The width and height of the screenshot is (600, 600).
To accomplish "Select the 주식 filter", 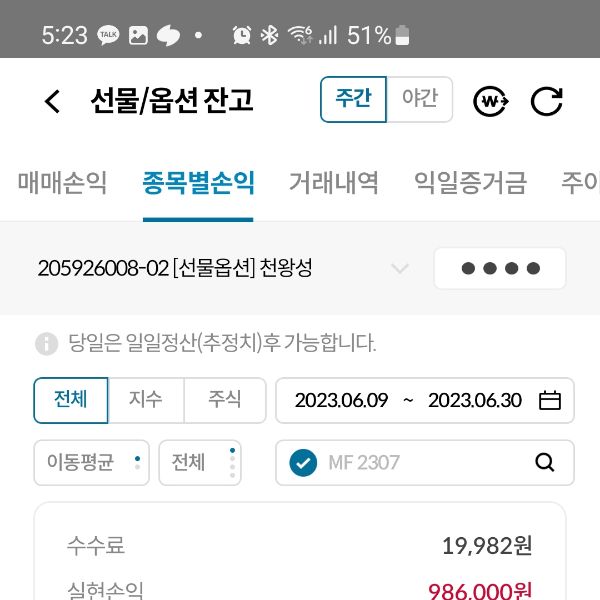I will click(x=224, y=400).
